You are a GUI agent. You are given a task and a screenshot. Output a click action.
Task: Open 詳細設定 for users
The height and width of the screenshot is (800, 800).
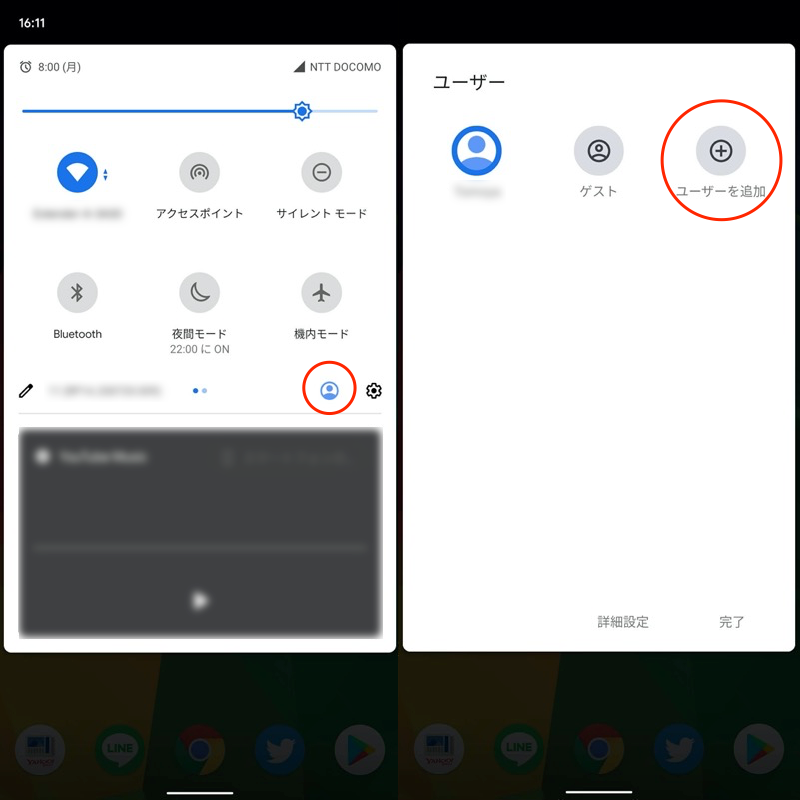point(623,622)
